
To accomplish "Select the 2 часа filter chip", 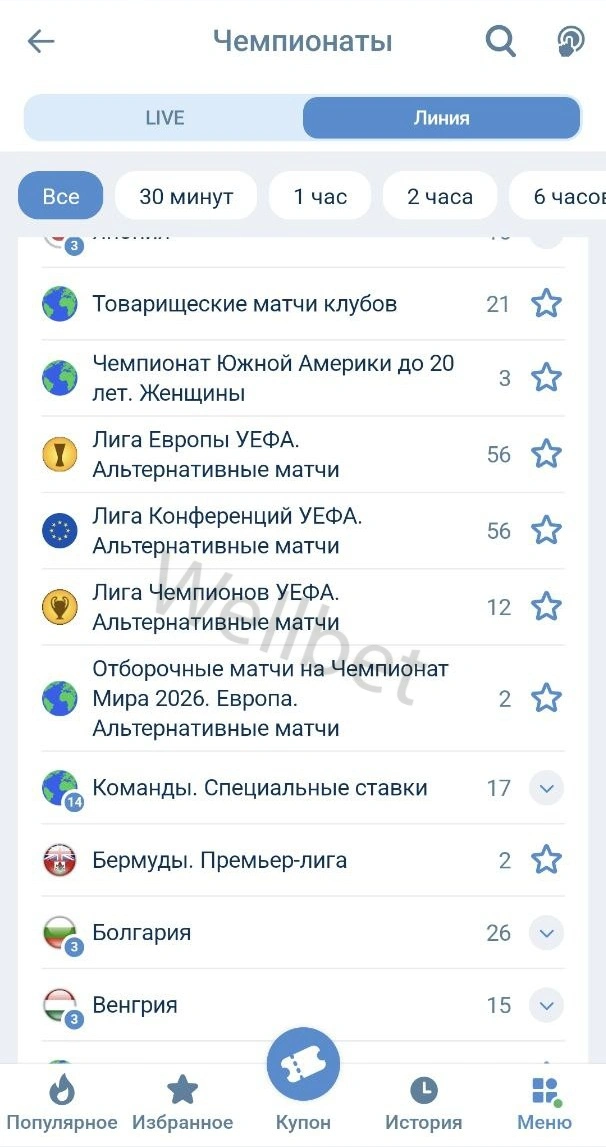I will click(439, 197).
